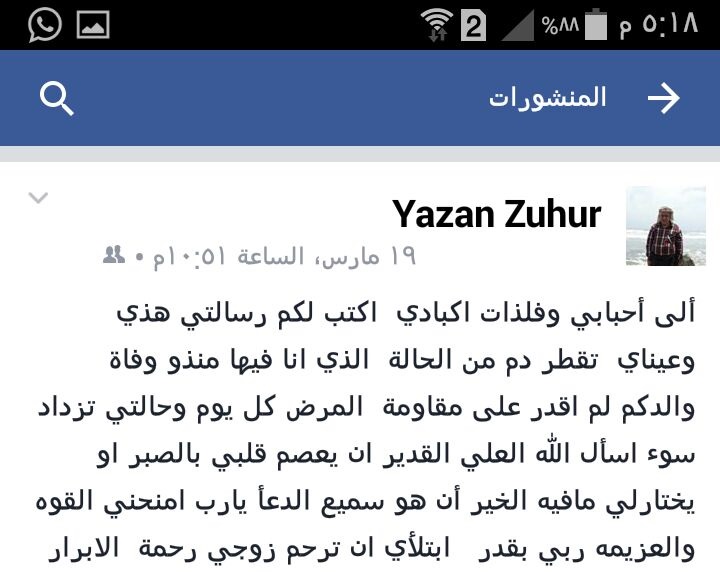Go back using the header arrow
Viewport: 720px width, 572px height.
click(x=663, y=98)
